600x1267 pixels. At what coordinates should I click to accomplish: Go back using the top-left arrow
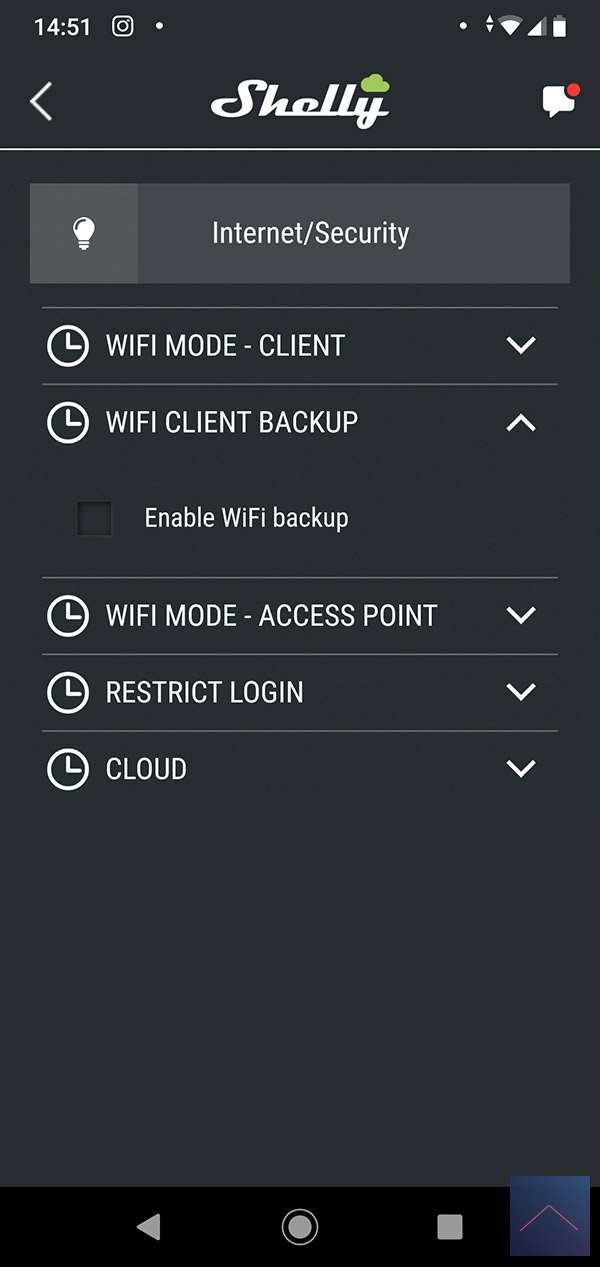point(41,101)
